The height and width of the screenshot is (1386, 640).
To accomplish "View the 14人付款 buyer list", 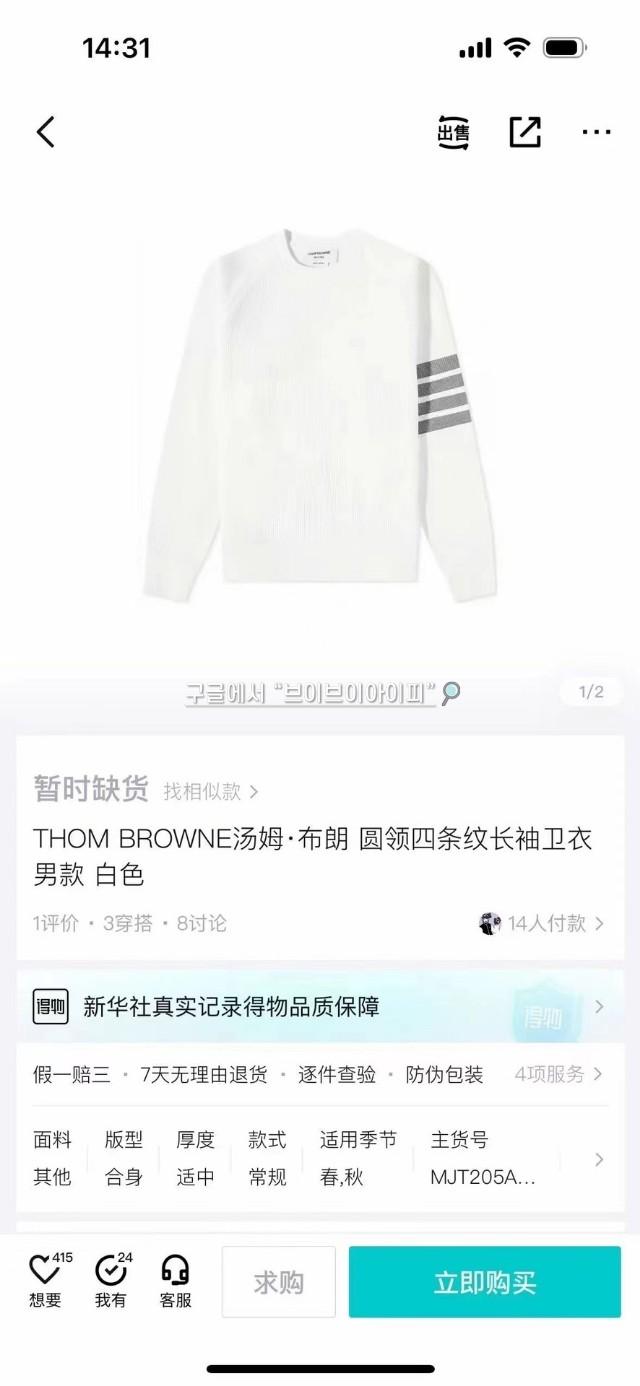I will (543, 923).
